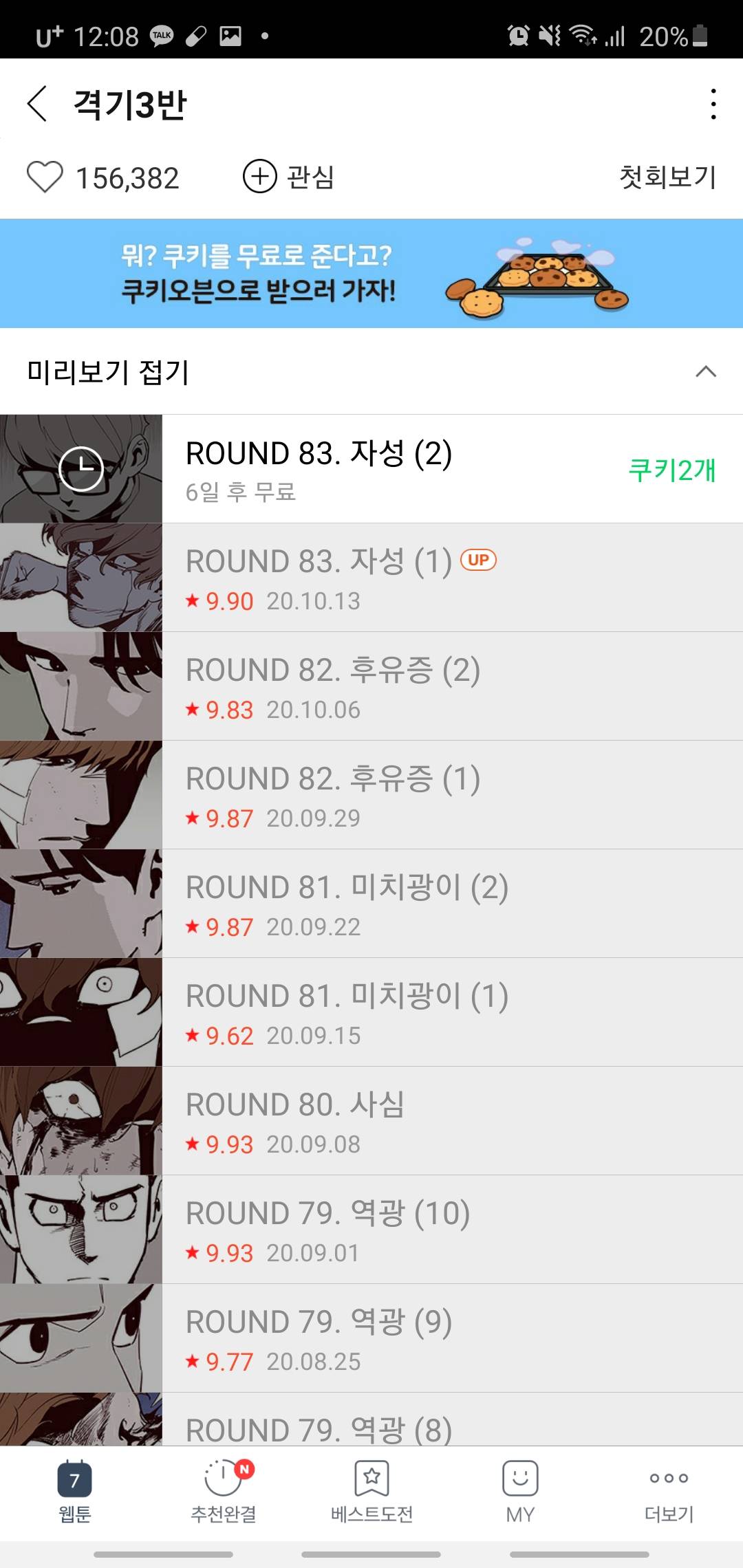This screenshot has width=743, height=1568.
Task: Switch to the 웹툰 tab
Action: [74, 1492]
